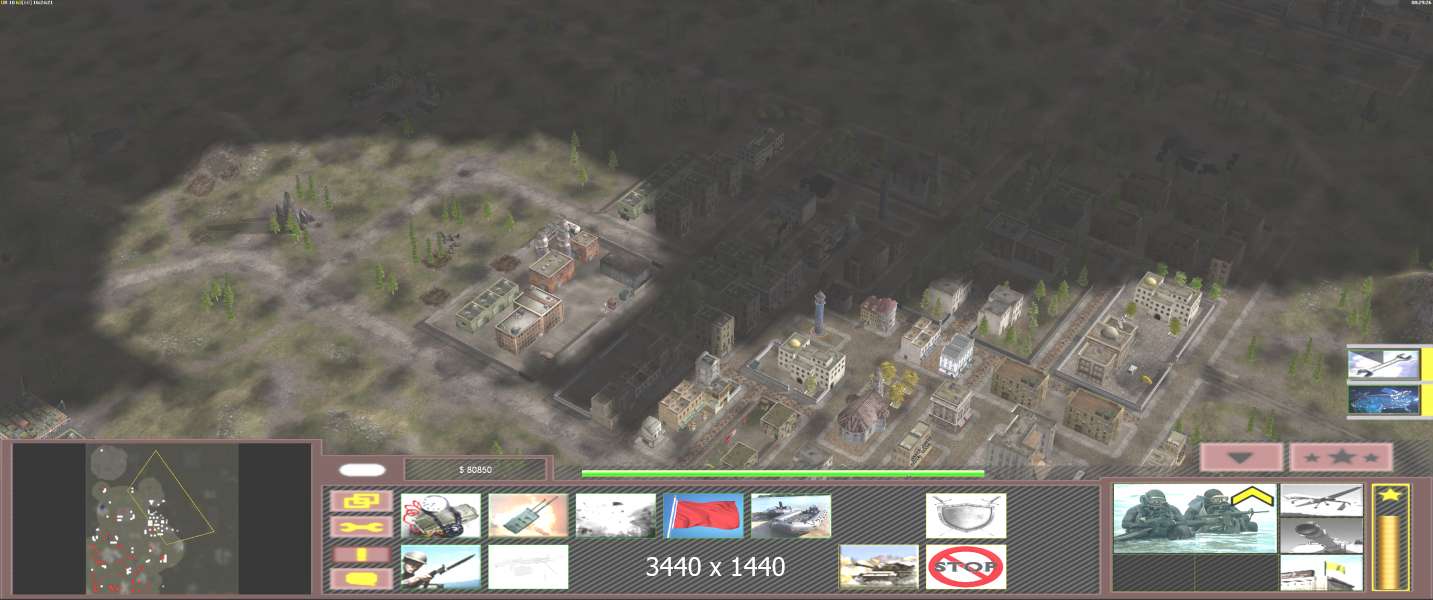Tap the tank command button

[x=878, y=566]
